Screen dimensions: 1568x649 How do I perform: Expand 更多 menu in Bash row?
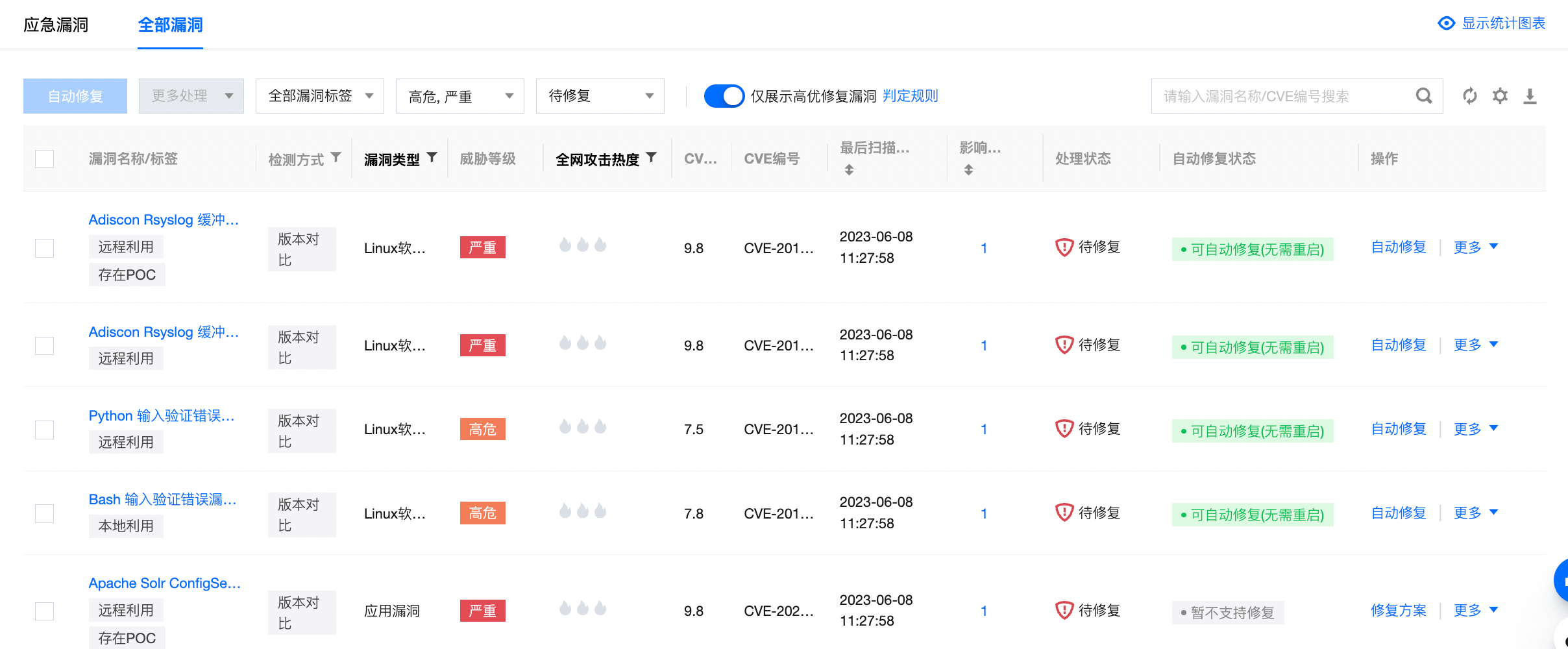tap(1475, 513)
